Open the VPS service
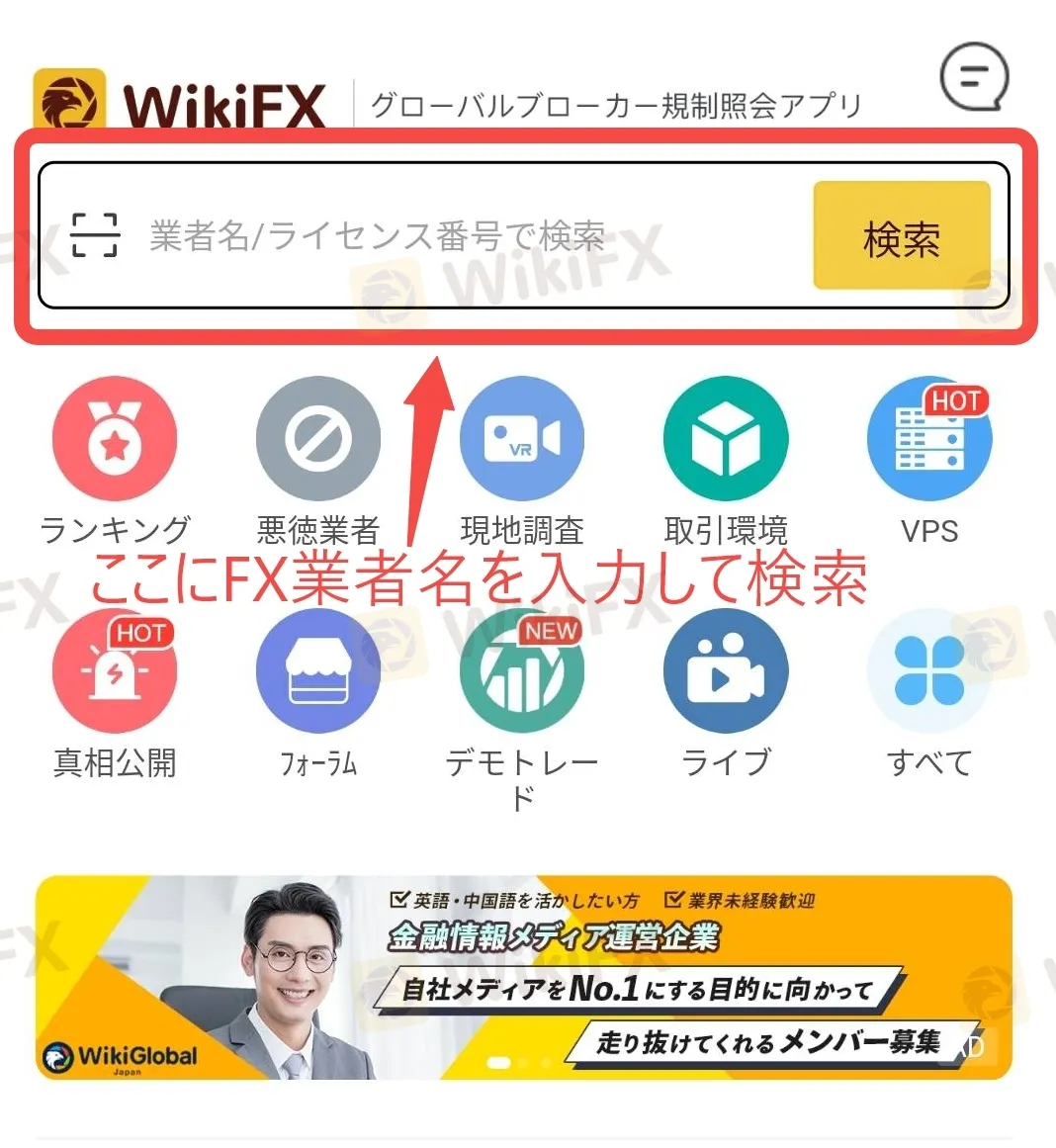Image resolution: width=1056 pixels, height=1148 pixels. pyautogui.click(x=928, y=439)
